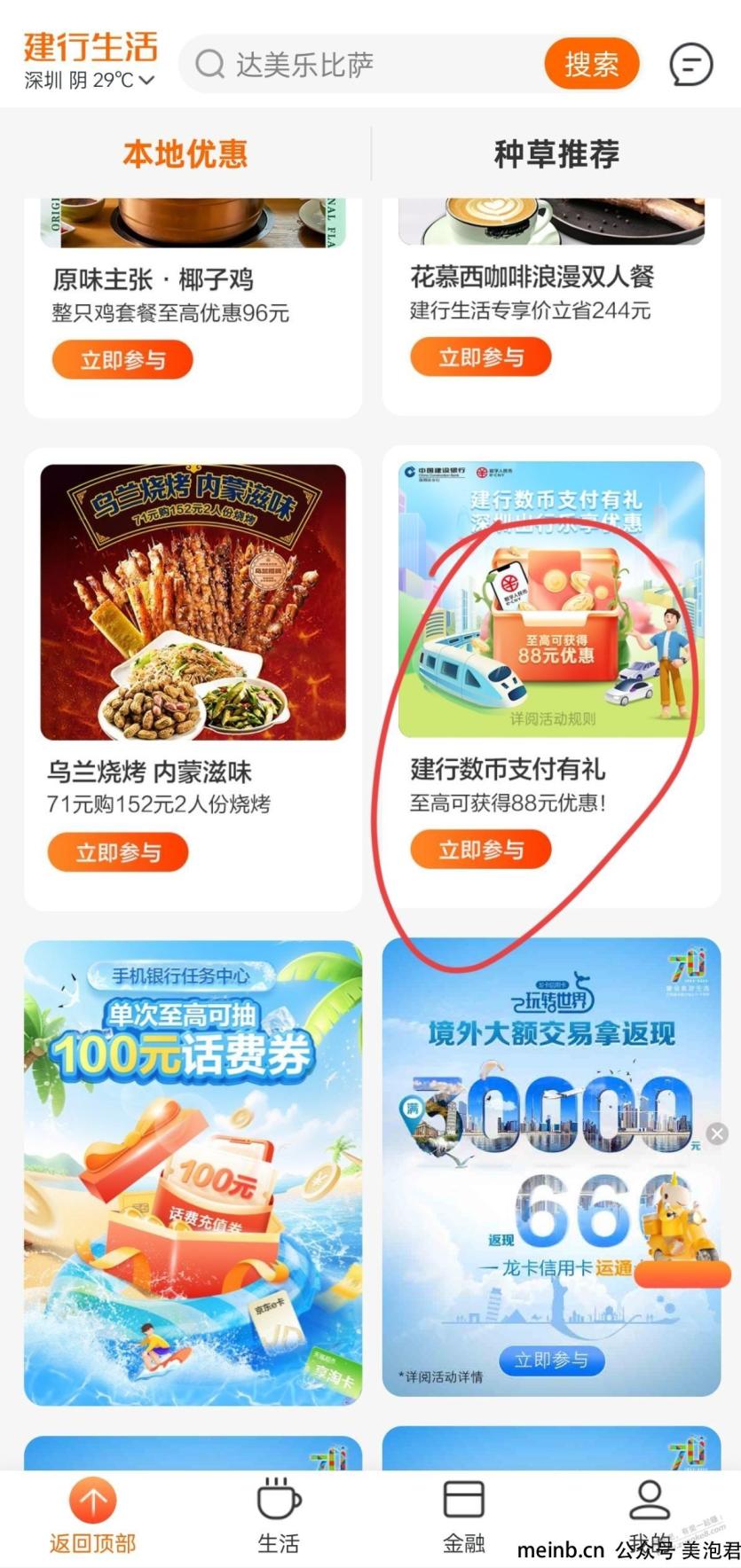This screenshot has width=741, height=1568.
Task: Switch to the 种草推荐 tab
Action: pyautogui.click(x=556, y=154)
